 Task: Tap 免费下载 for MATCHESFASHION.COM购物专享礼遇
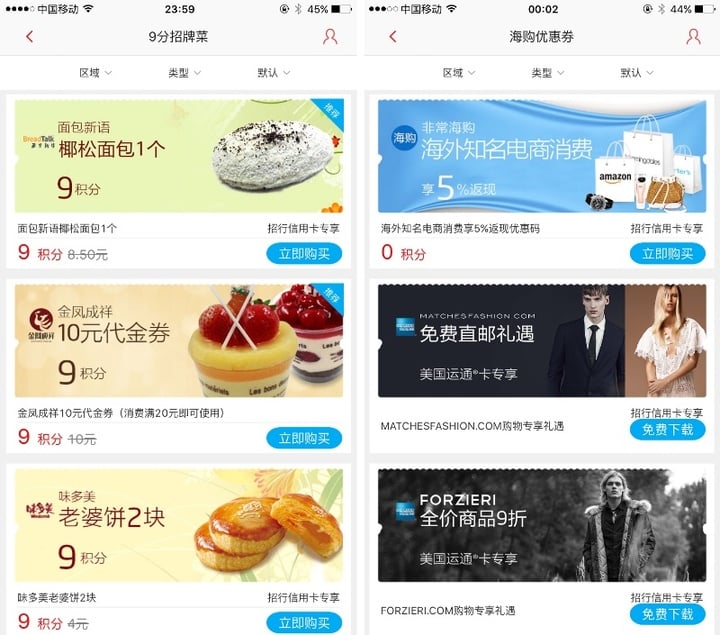coord(667,430)
